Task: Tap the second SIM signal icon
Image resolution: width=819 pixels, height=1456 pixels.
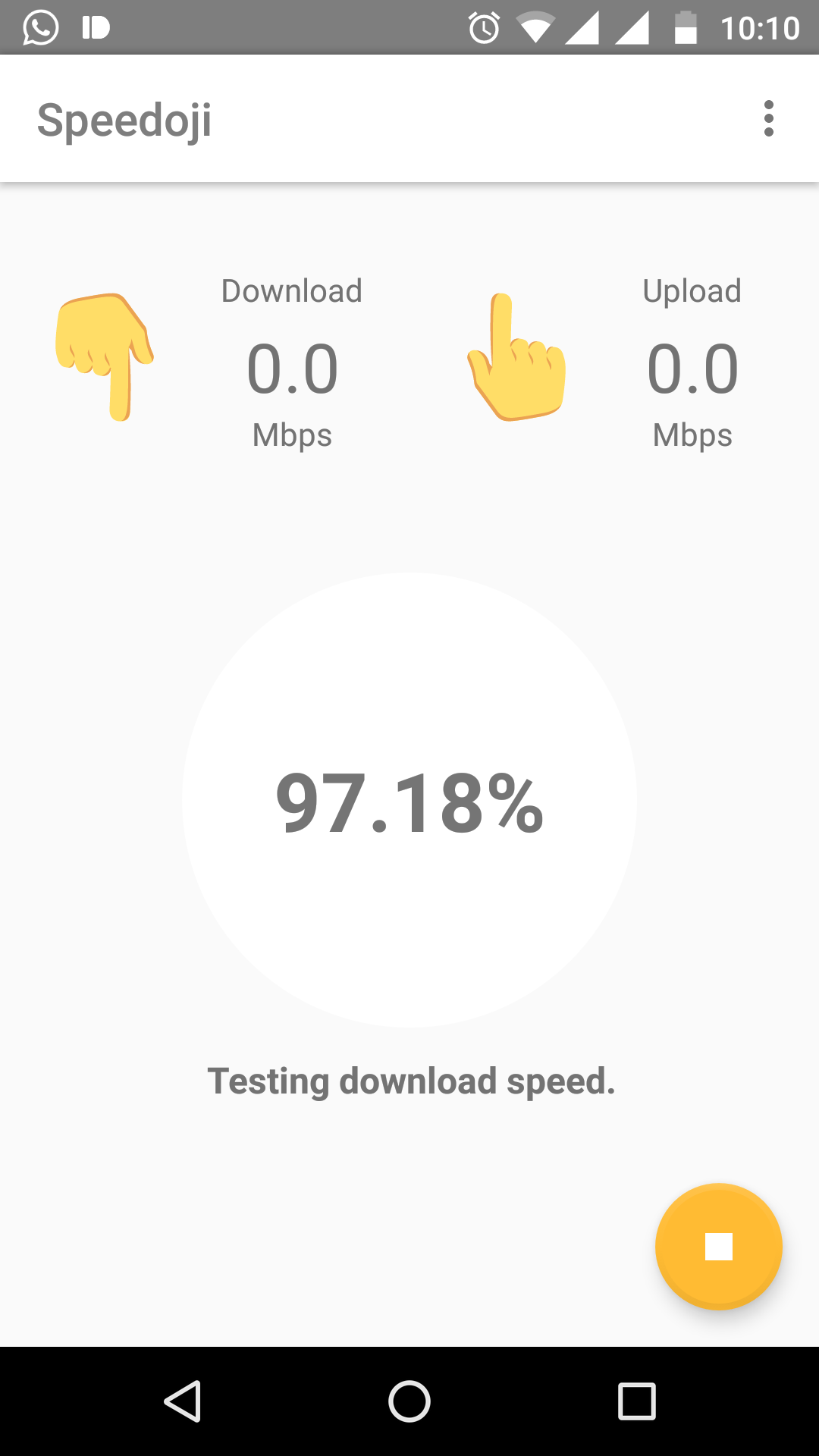Action: (x=635, y=28)
